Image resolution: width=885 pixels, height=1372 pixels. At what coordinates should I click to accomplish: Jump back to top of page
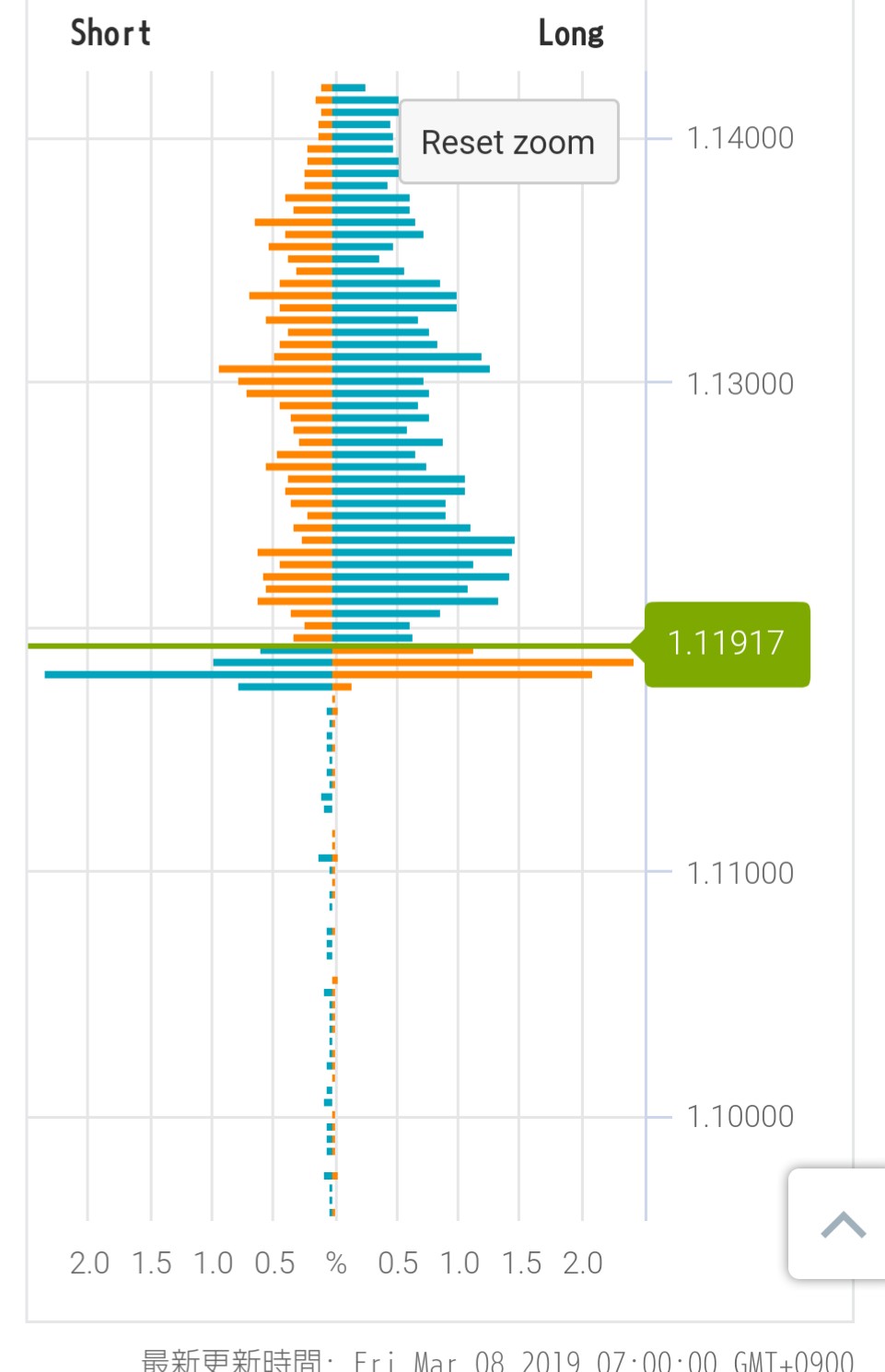click(842, 1224)
